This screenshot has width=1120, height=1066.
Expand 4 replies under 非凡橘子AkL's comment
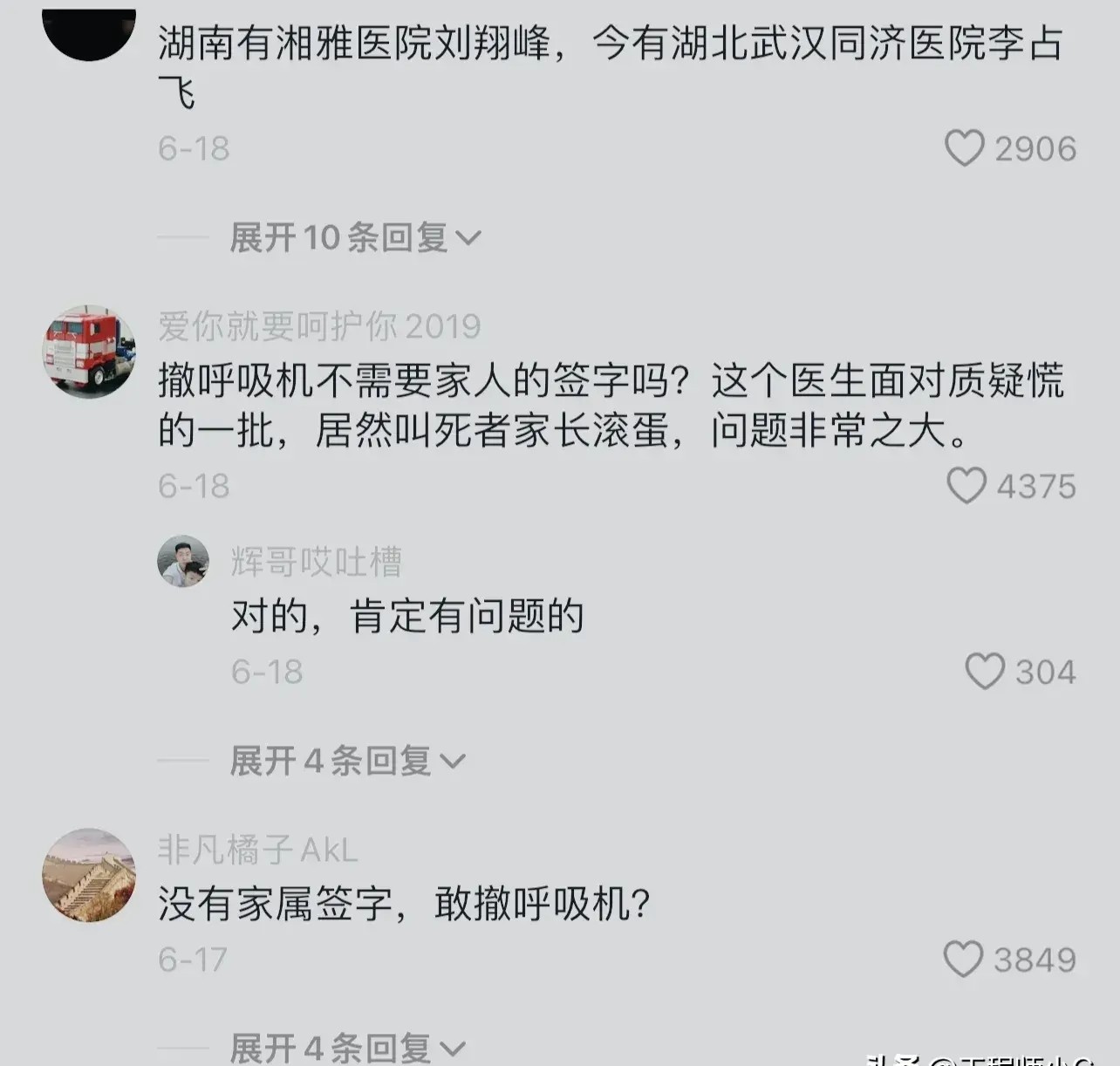(346, 1047)
